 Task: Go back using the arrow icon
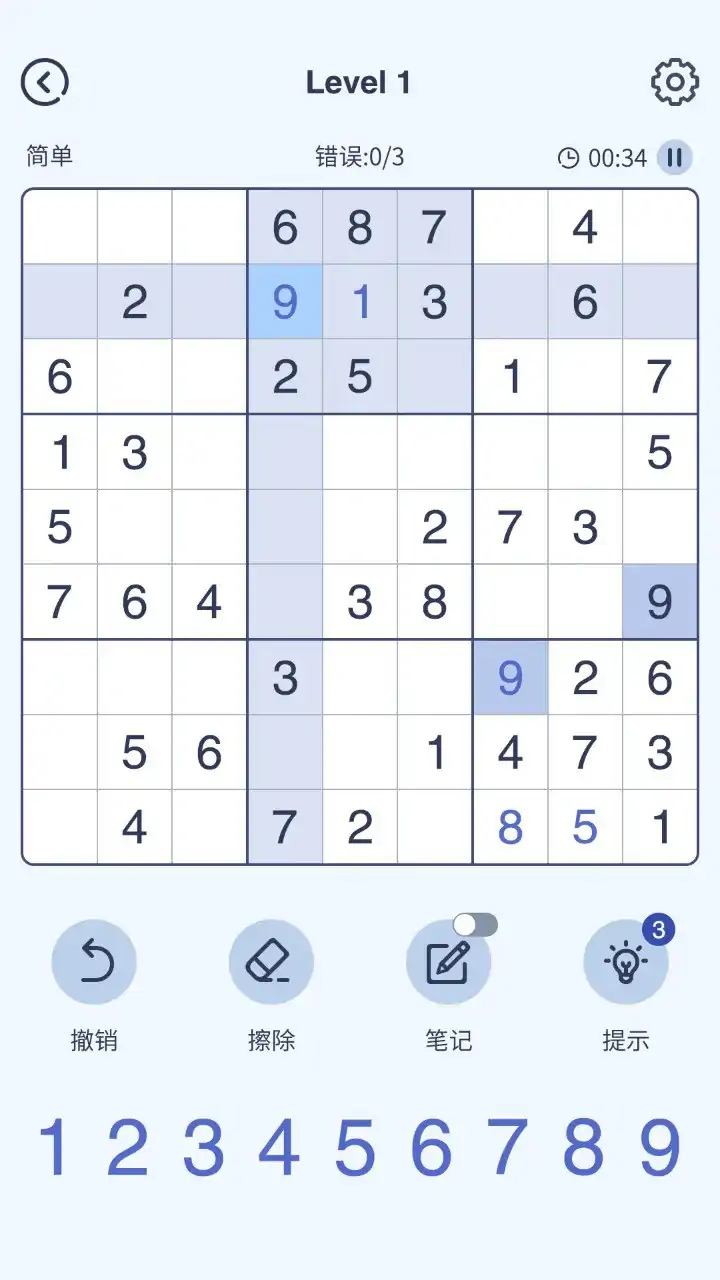[x=45, y=82]
